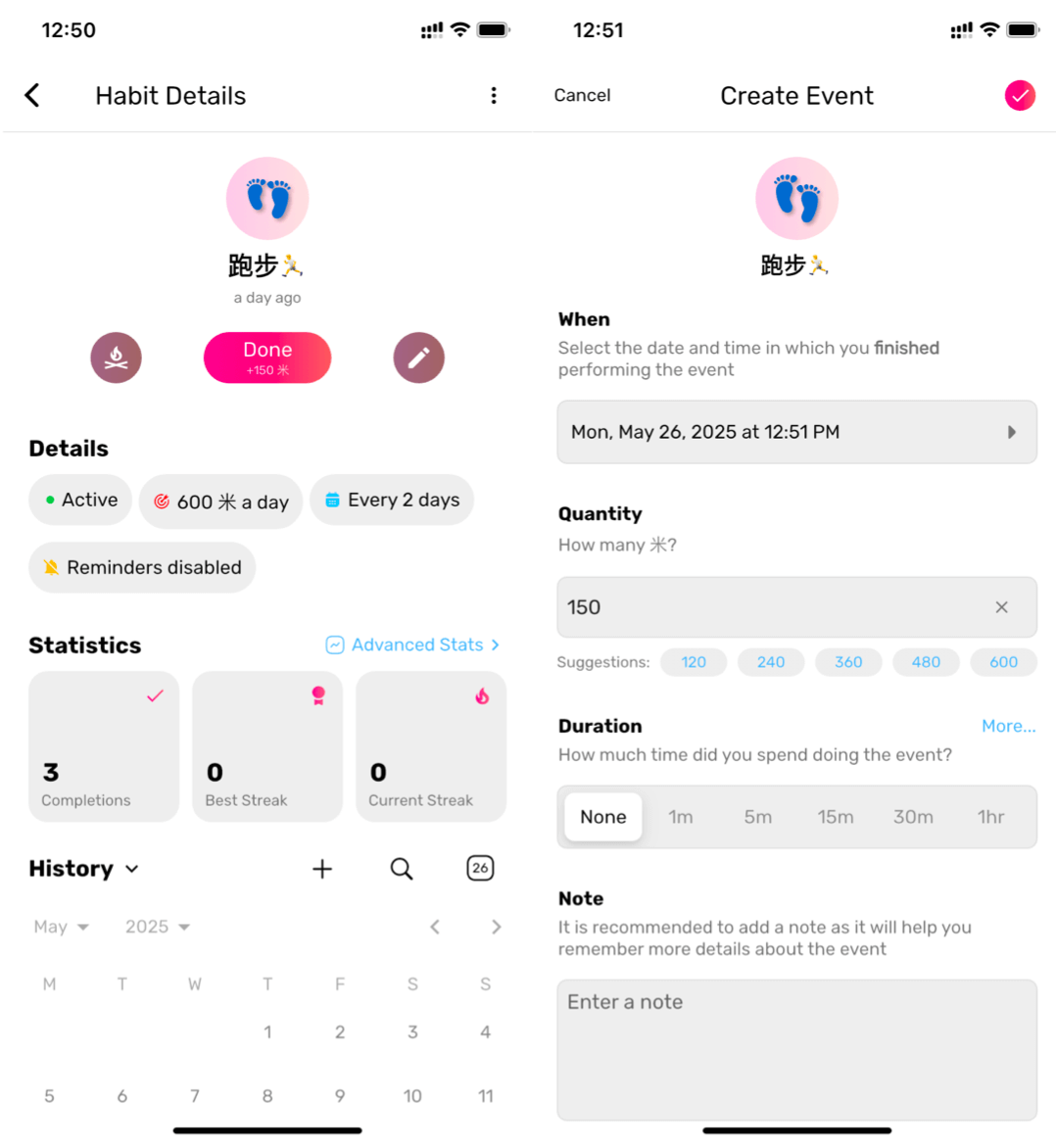Screen dimensions: 1056x1148
Task: Add a history entry with plus icon
Action: click(x=322, y=869)
